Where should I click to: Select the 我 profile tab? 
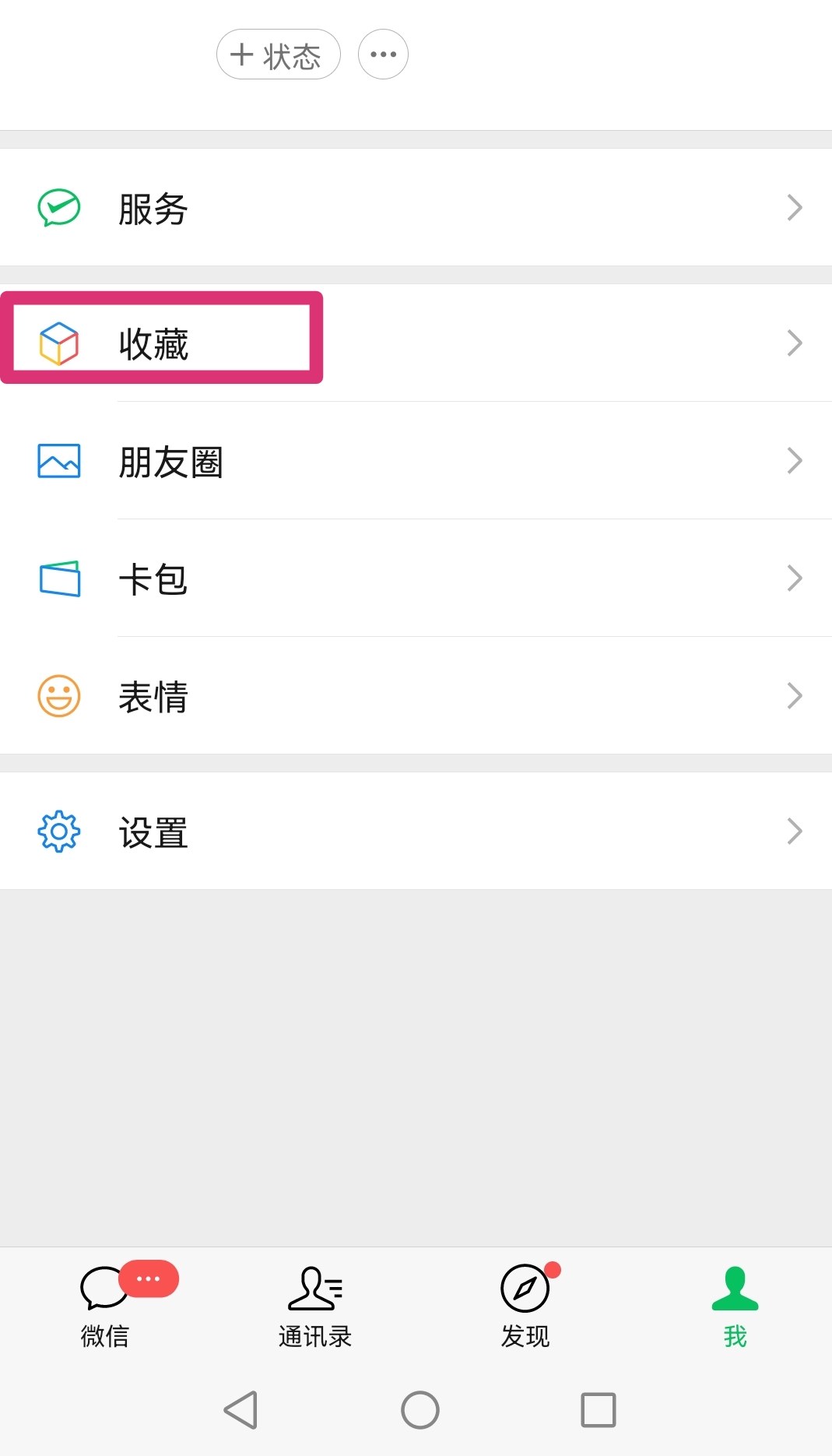[735, 1306]
